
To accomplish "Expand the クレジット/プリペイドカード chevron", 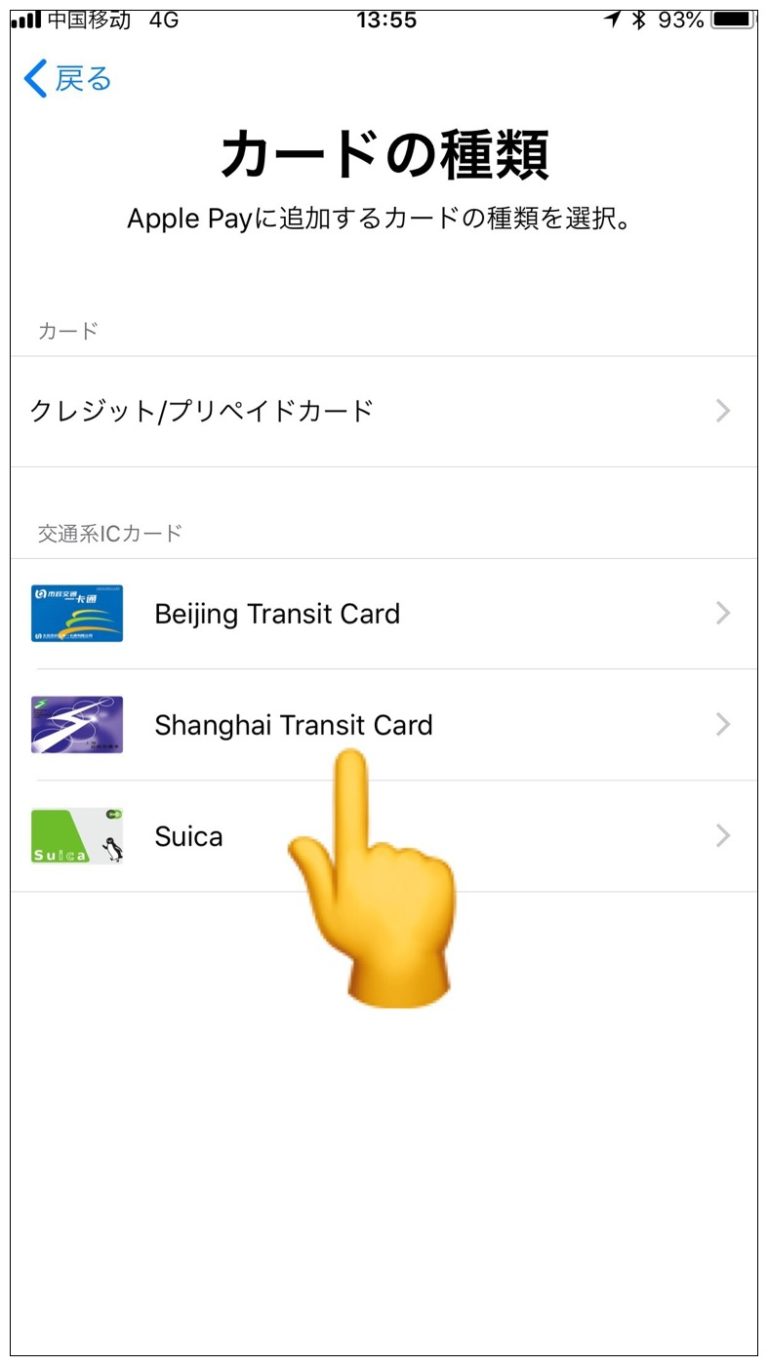I will pyautogui.click(x=723, y=410).
